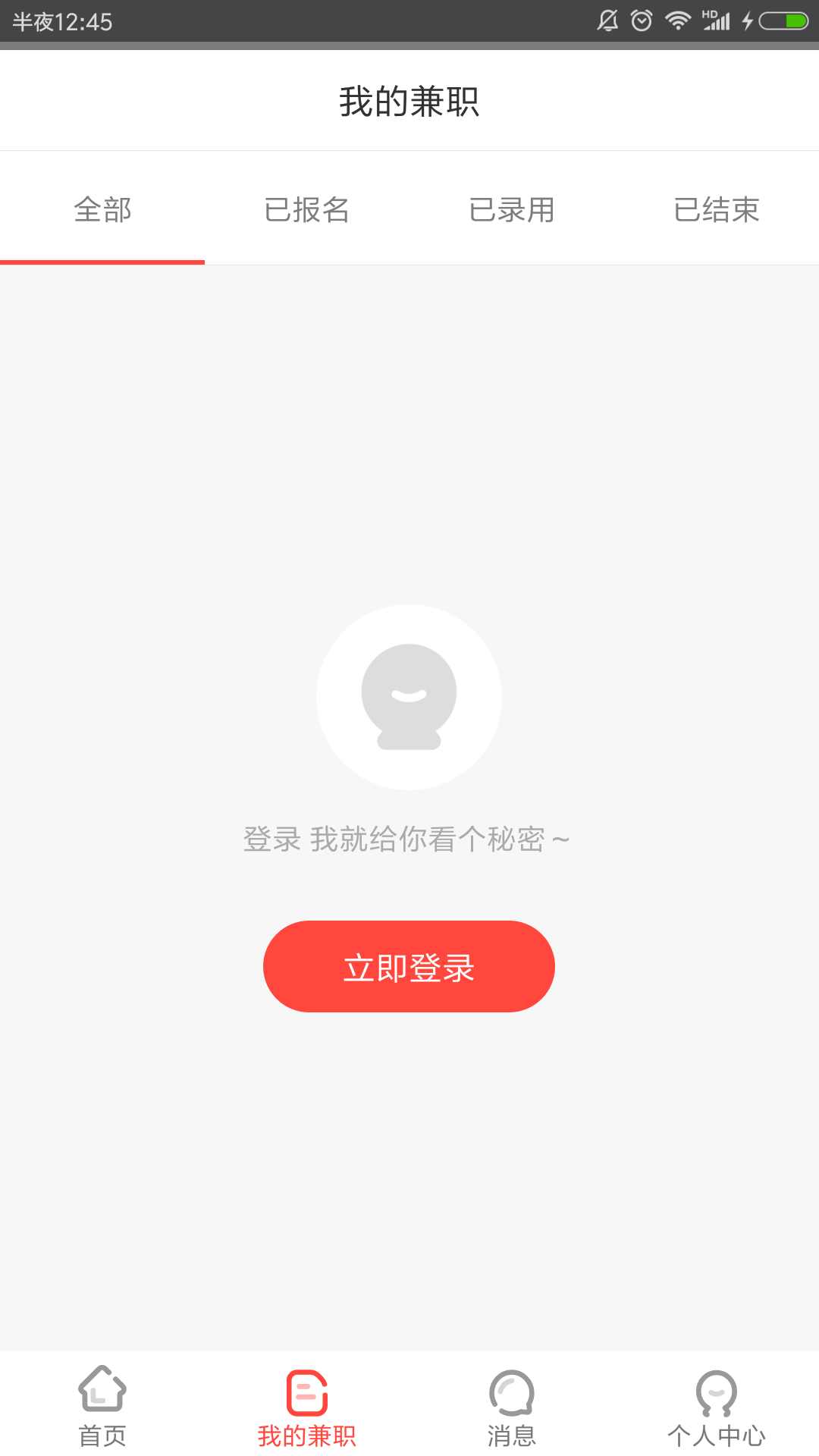819x1456 pixels.
Task: Select the 全部 tab
Action: click(102, 210)
